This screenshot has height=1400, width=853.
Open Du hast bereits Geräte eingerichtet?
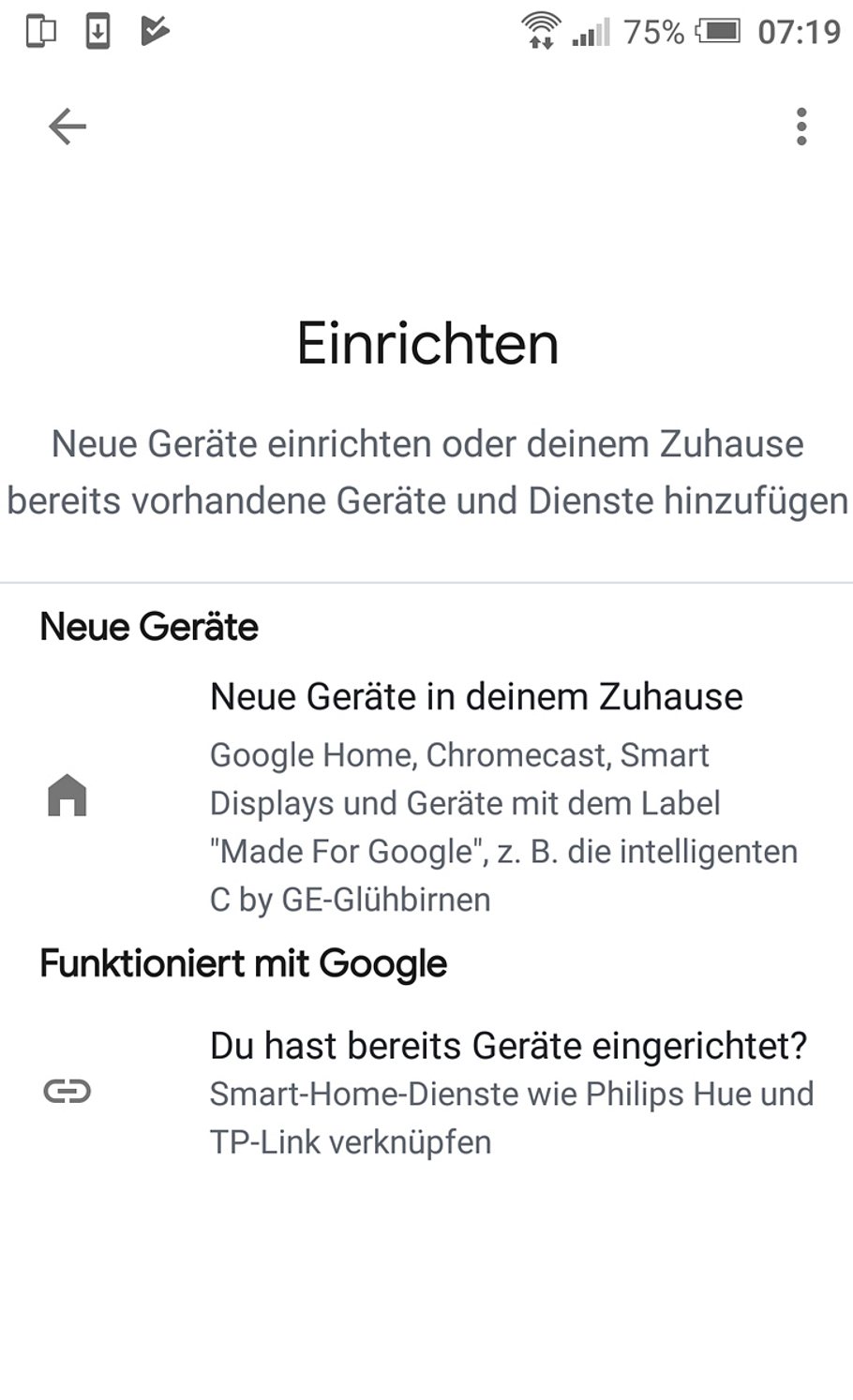(x=508, y=1046)
